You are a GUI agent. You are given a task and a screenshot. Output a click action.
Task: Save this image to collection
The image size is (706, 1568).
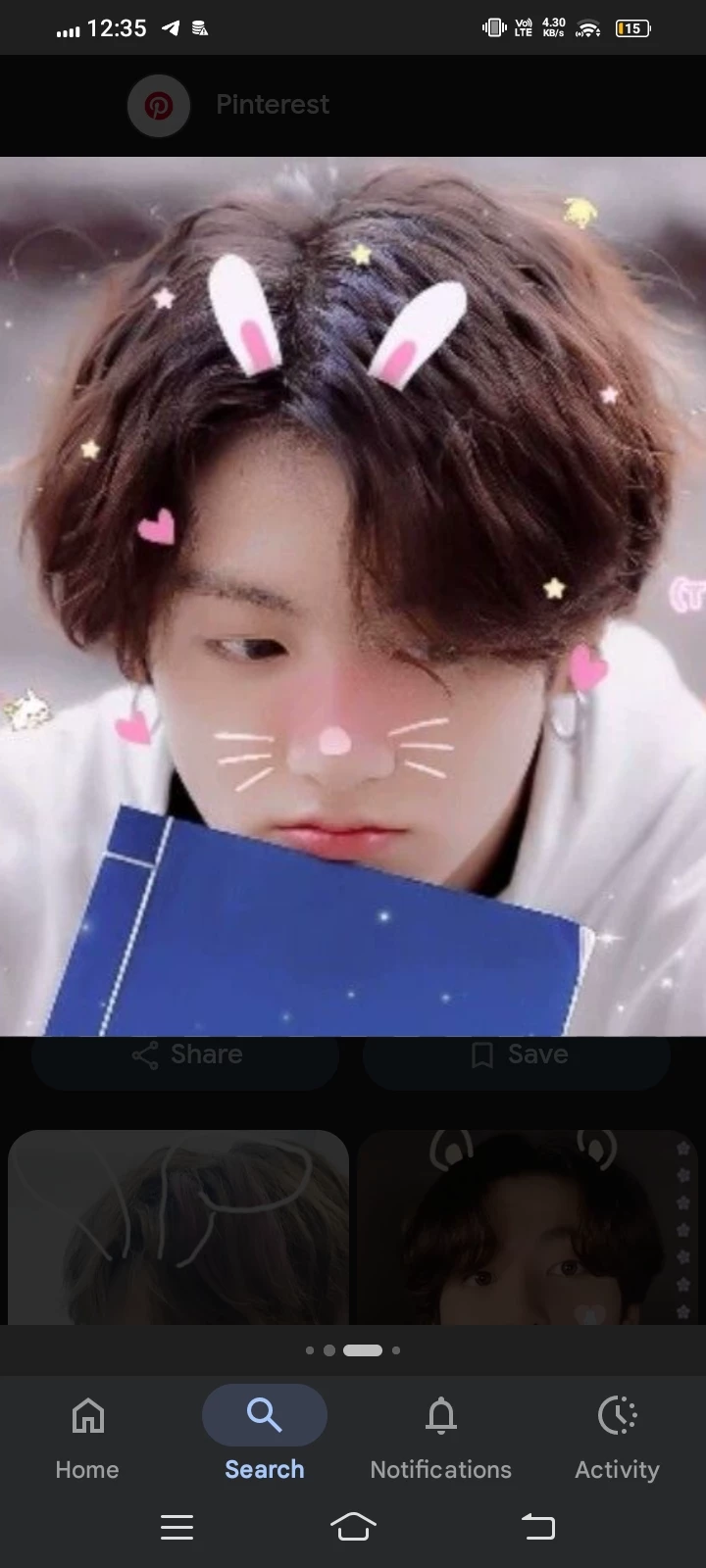(518, 1055)
